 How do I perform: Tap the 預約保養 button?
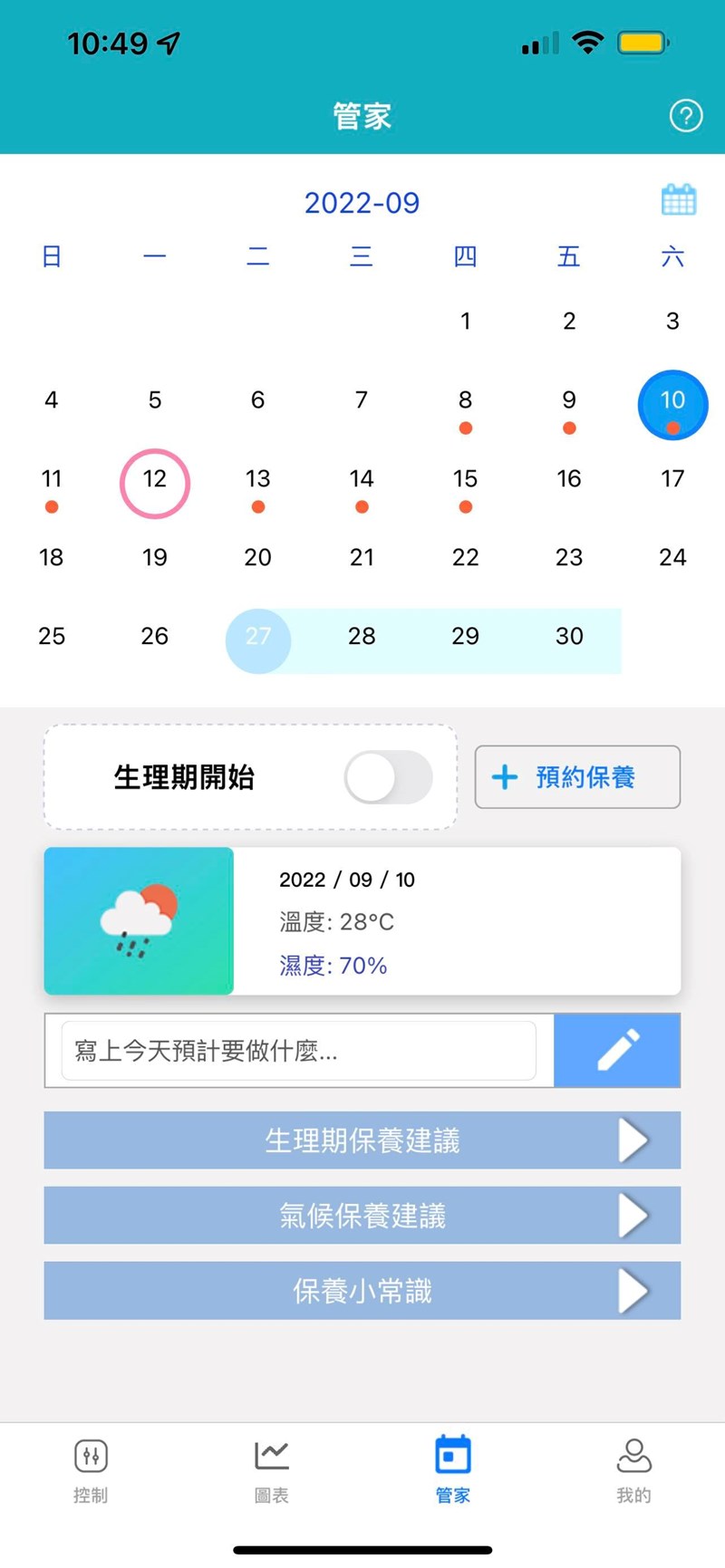click(x=577, y=777)
